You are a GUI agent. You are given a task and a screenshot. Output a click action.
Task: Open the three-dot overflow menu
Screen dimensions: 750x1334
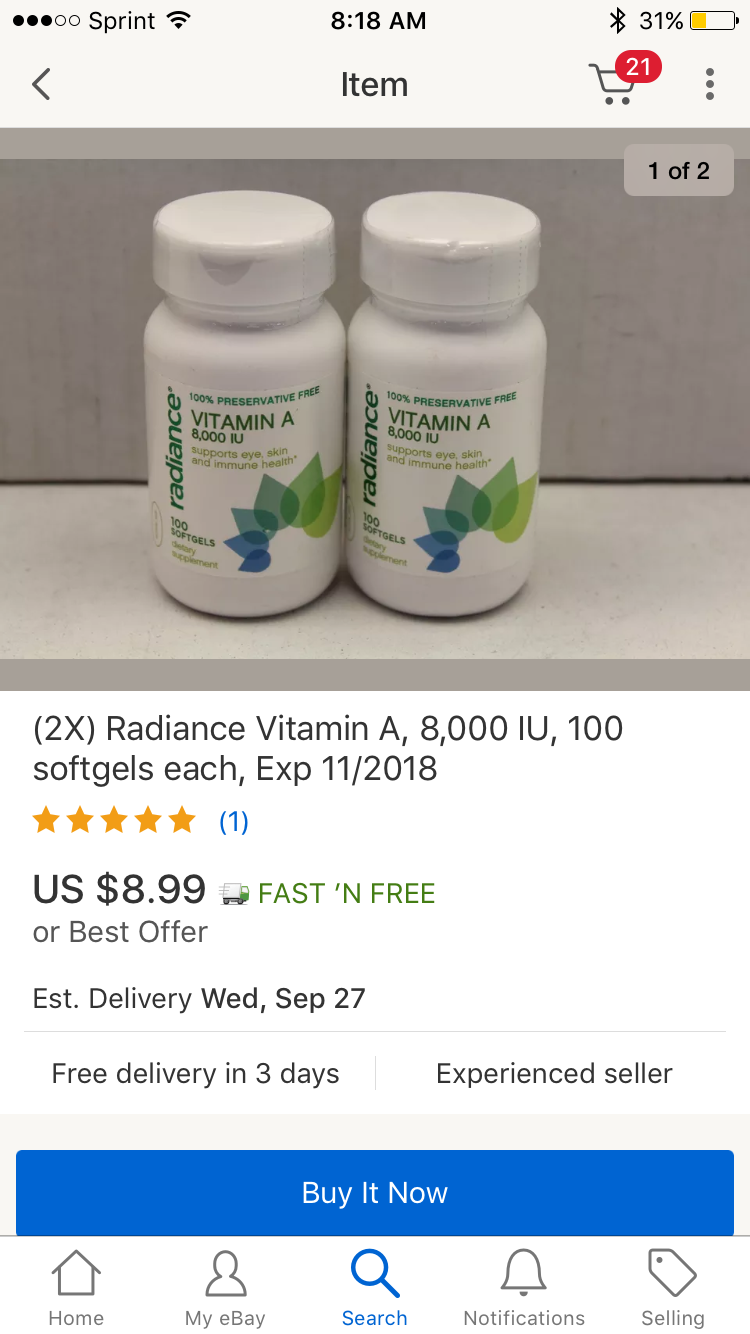click(709, 85)
